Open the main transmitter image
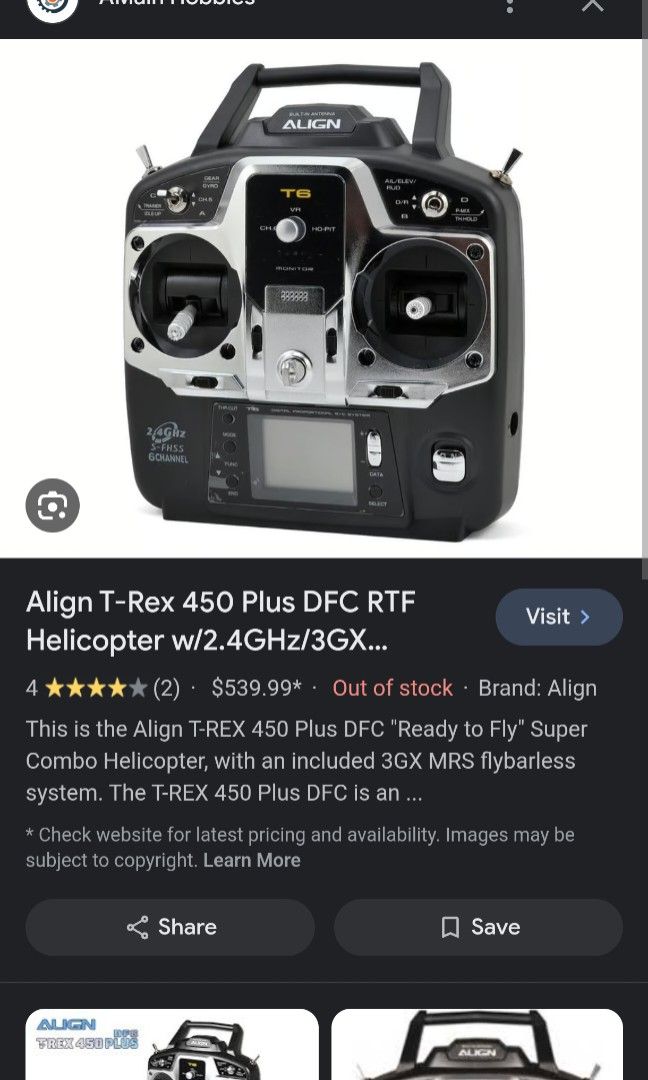Viewport: 648px width, 1080px height. [325, 298]
